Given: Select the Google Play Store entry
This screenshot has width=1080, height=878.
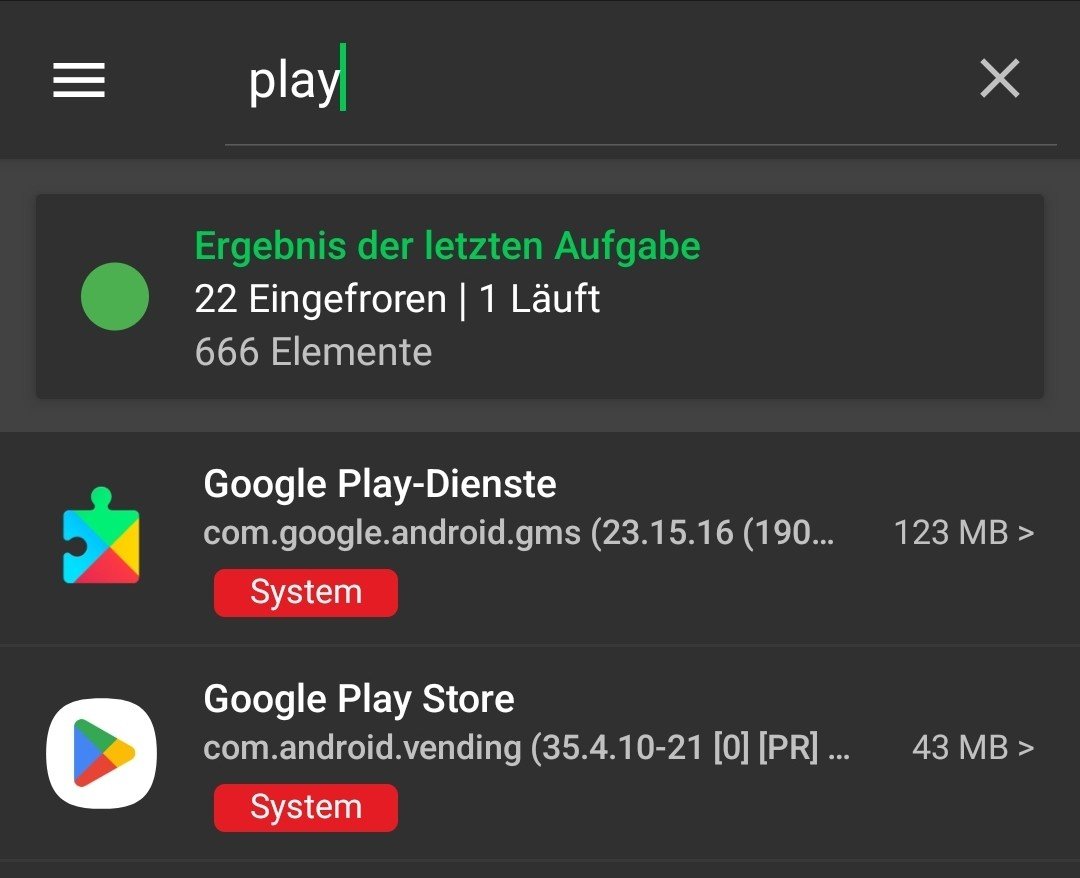Looking at the screenshot, I should click(540, 753).
